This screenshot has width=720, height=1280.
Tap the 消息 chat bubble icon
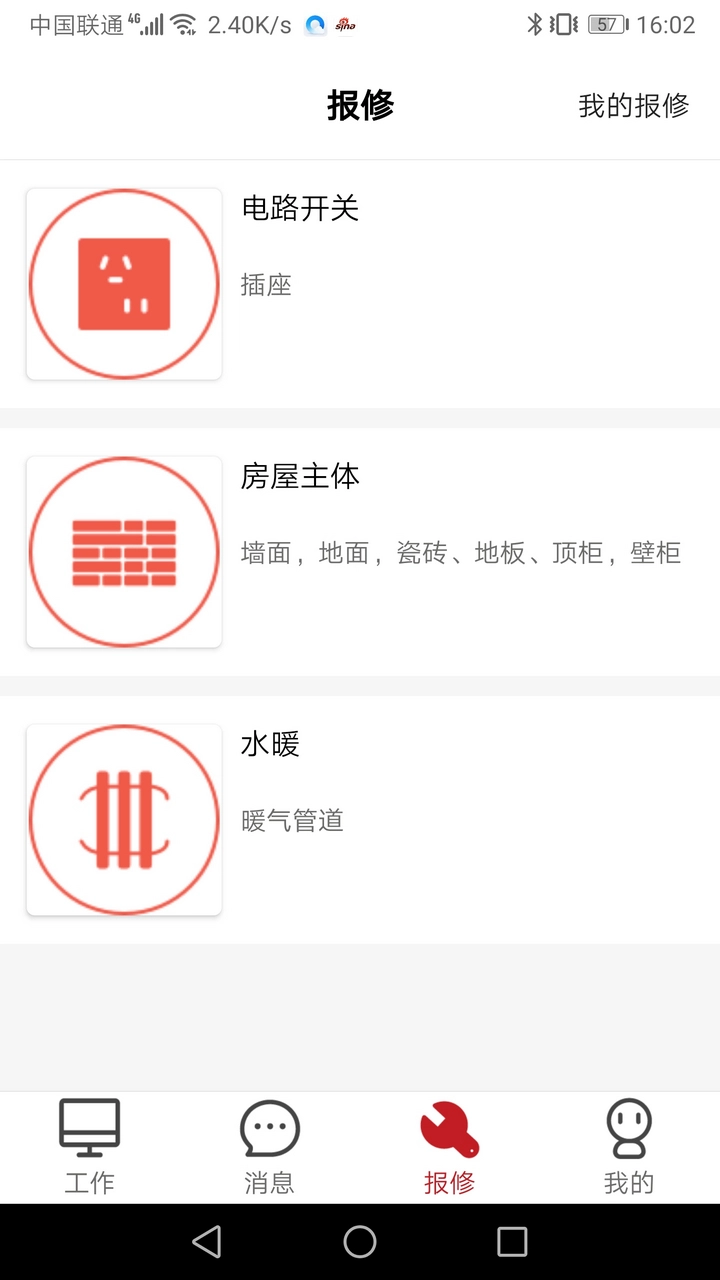pyautogui.click(x=268, y=1130)
